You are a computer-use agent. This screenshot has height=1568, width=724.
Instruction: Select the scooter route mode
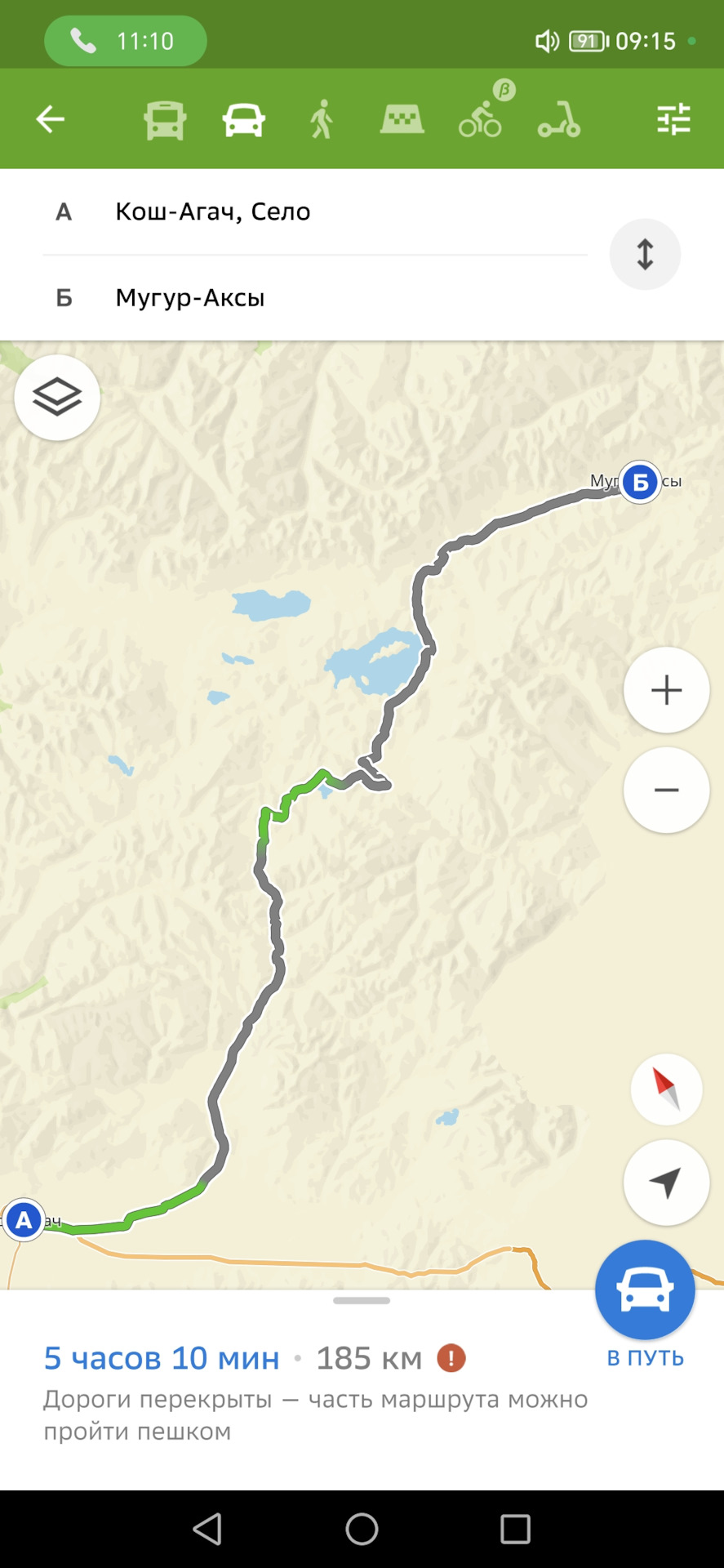(559, 120)
